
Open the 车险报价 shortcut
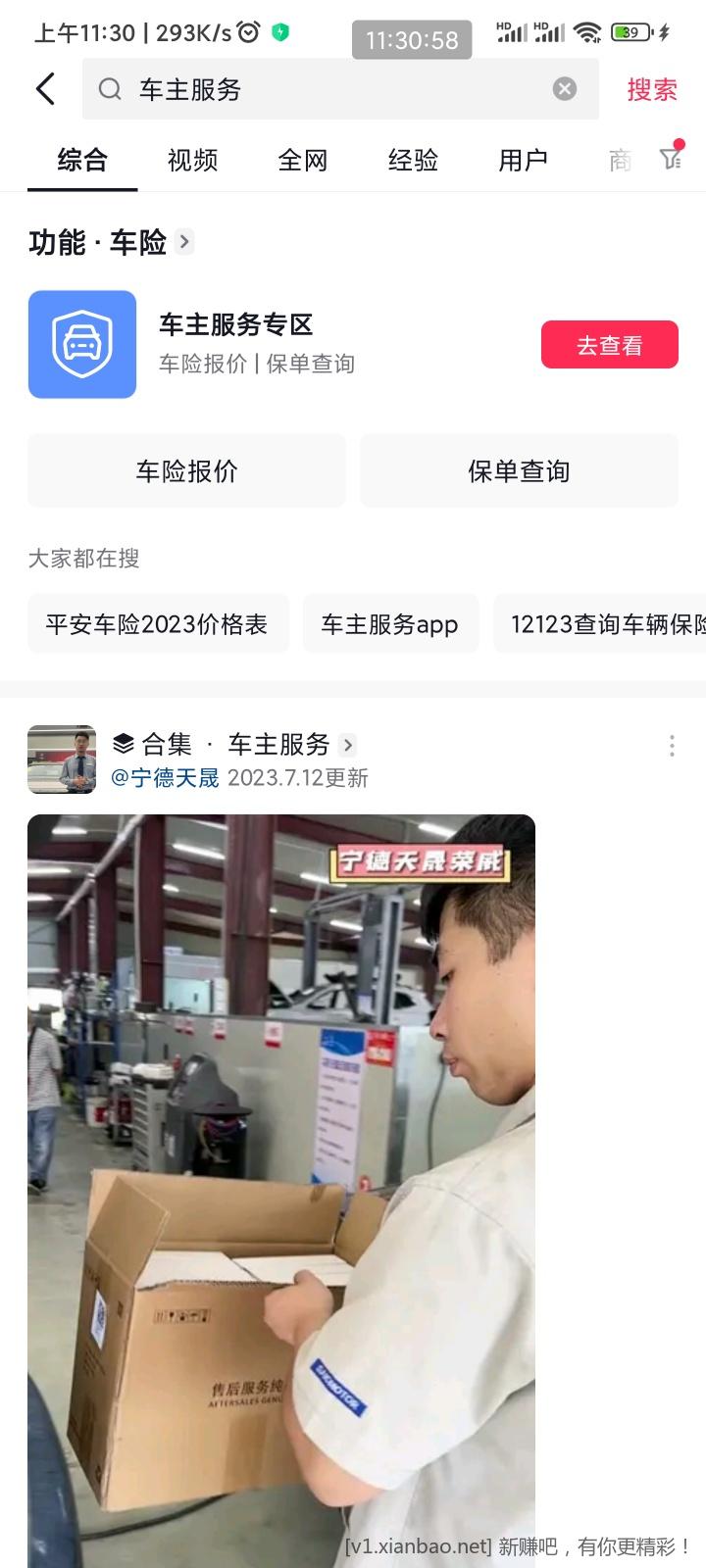(186, 471)
